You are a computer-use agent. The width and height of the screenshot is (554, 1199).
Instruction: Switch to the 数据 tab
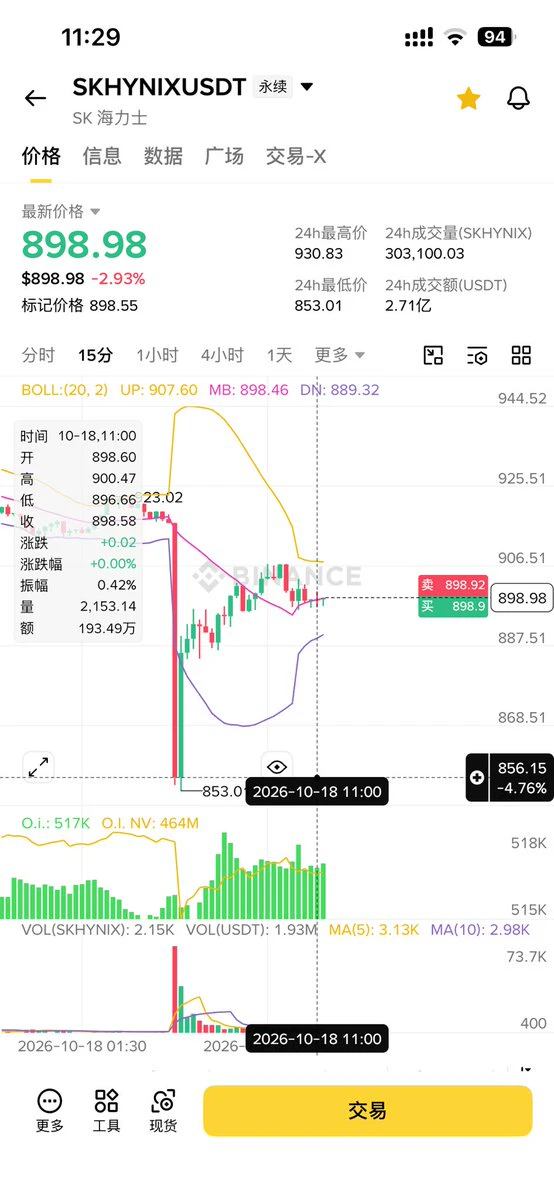(163, 156)
